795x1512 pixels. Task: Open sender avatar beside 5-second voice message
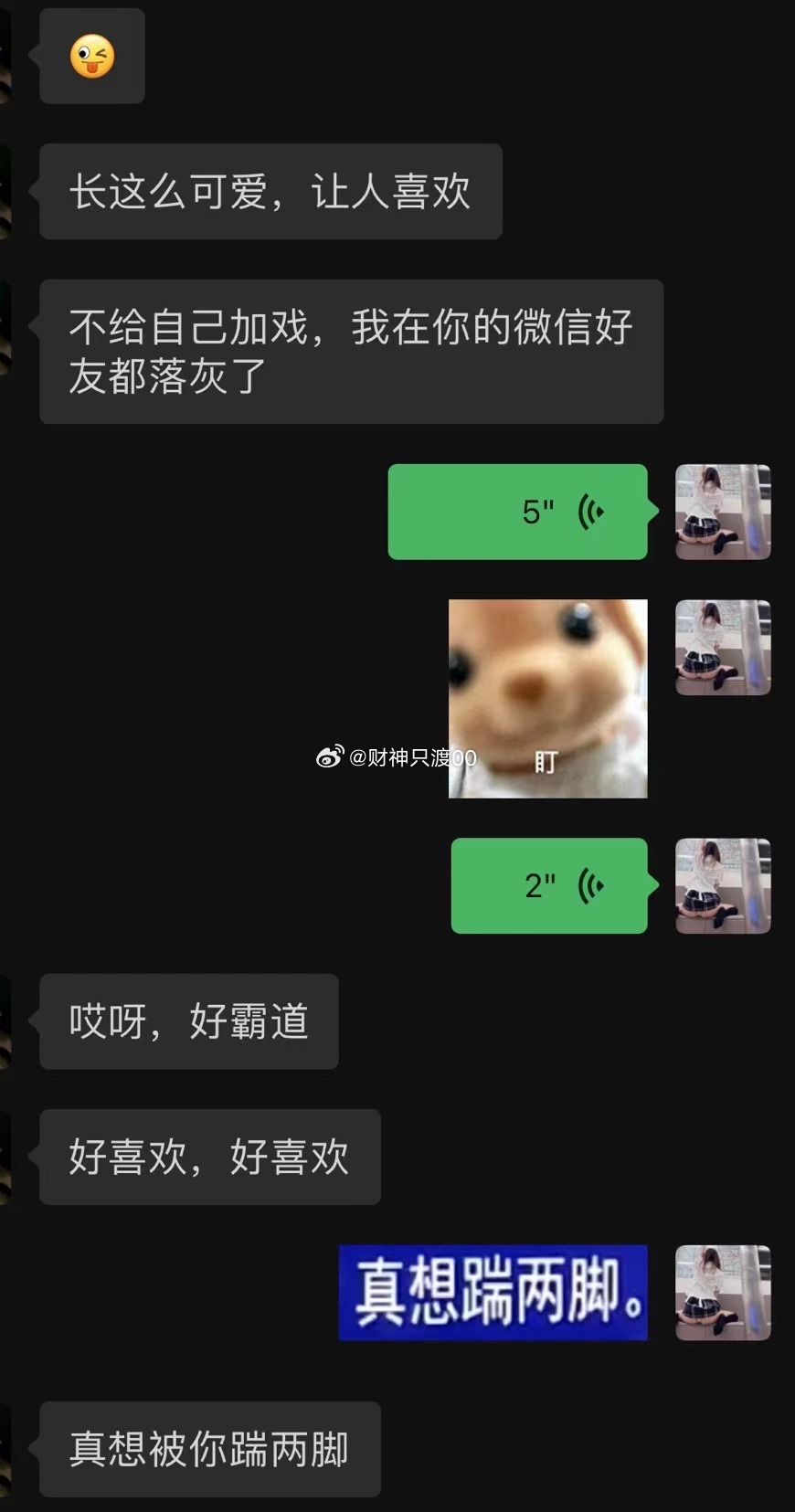pos(723,512)
